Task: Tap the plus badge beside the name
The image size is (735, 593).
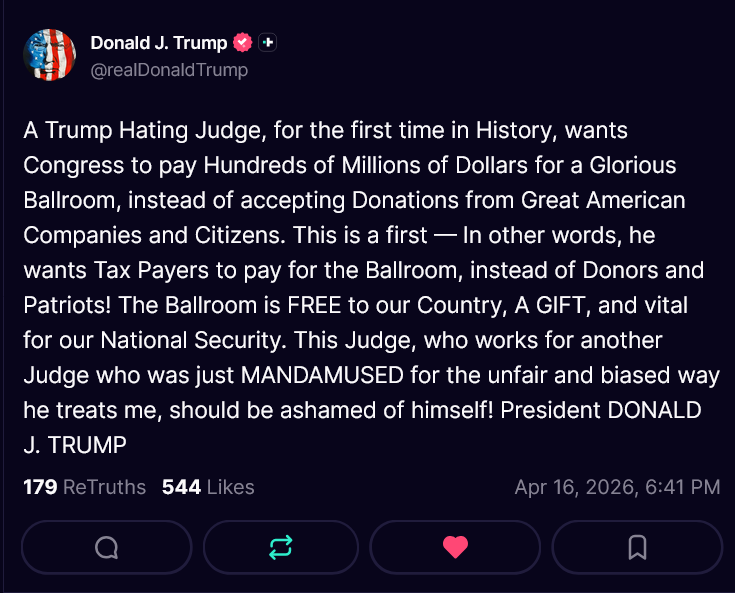Action: click(x=267, y=42)
